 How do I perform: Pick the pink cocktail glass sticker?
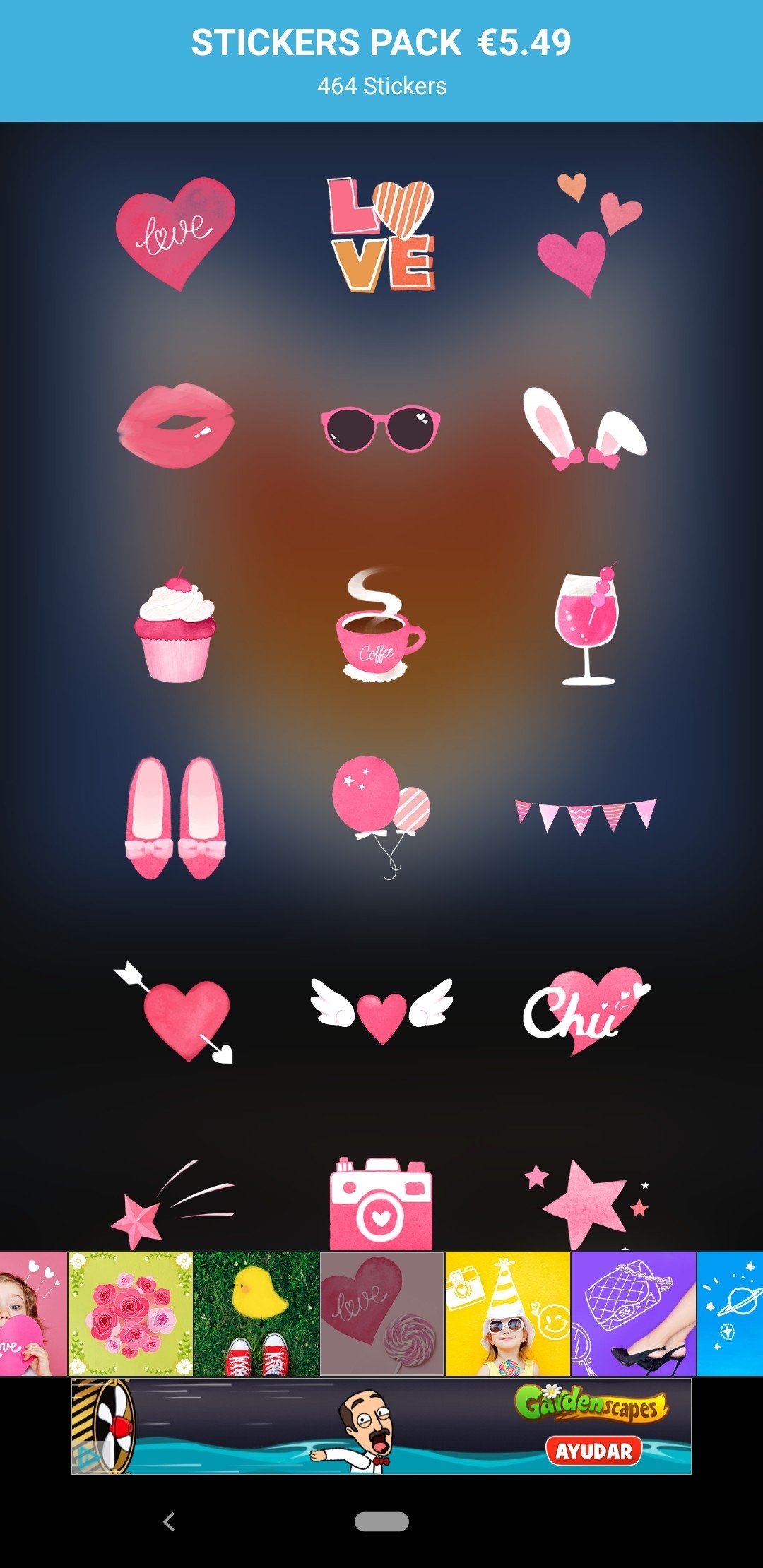(586, 626)
